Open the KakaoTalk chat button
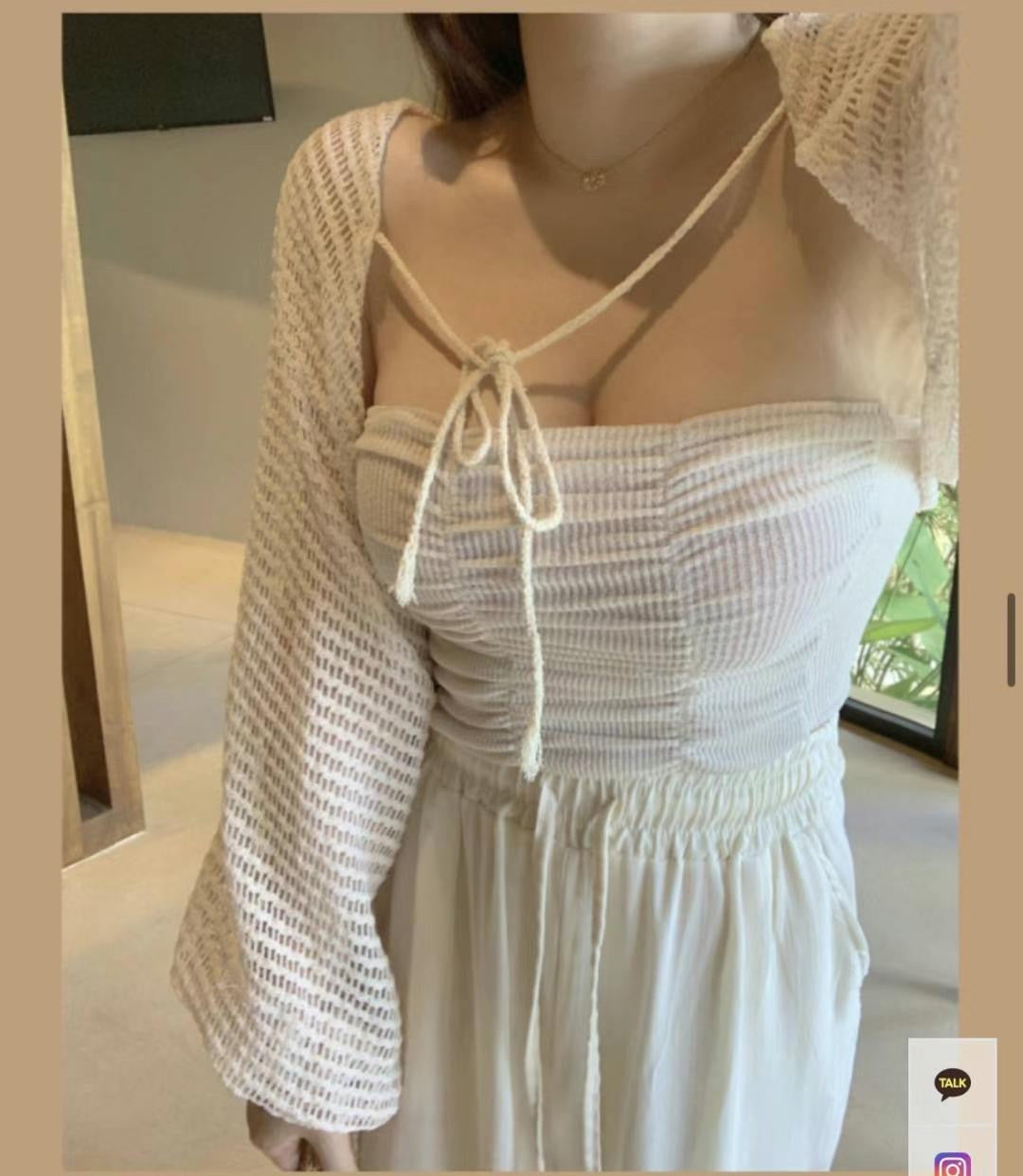 tap(952, 1082)
